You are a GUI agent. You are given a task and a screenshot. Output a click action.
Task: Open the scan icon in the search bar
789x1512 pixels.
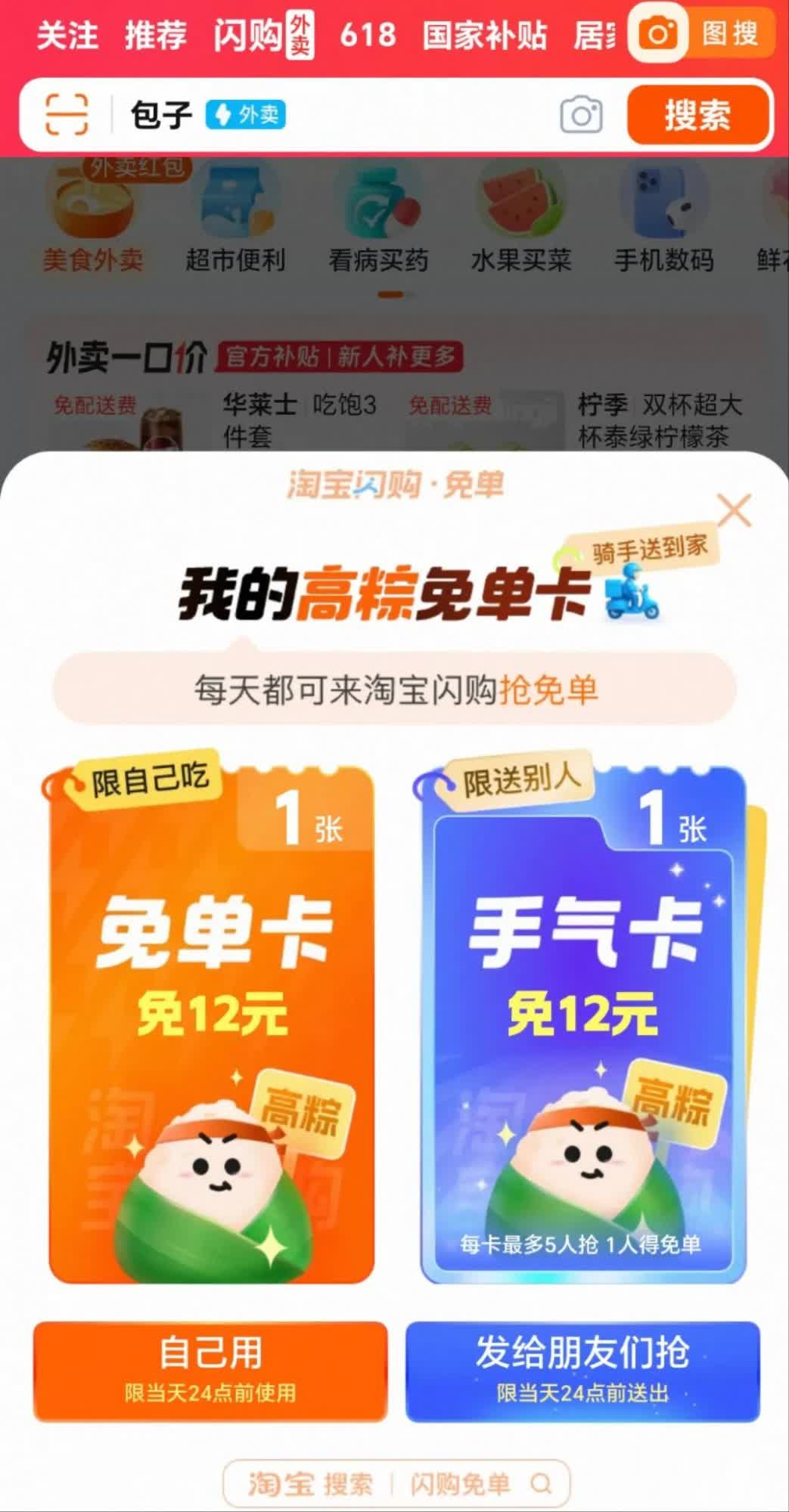click(x=67, y=115)
